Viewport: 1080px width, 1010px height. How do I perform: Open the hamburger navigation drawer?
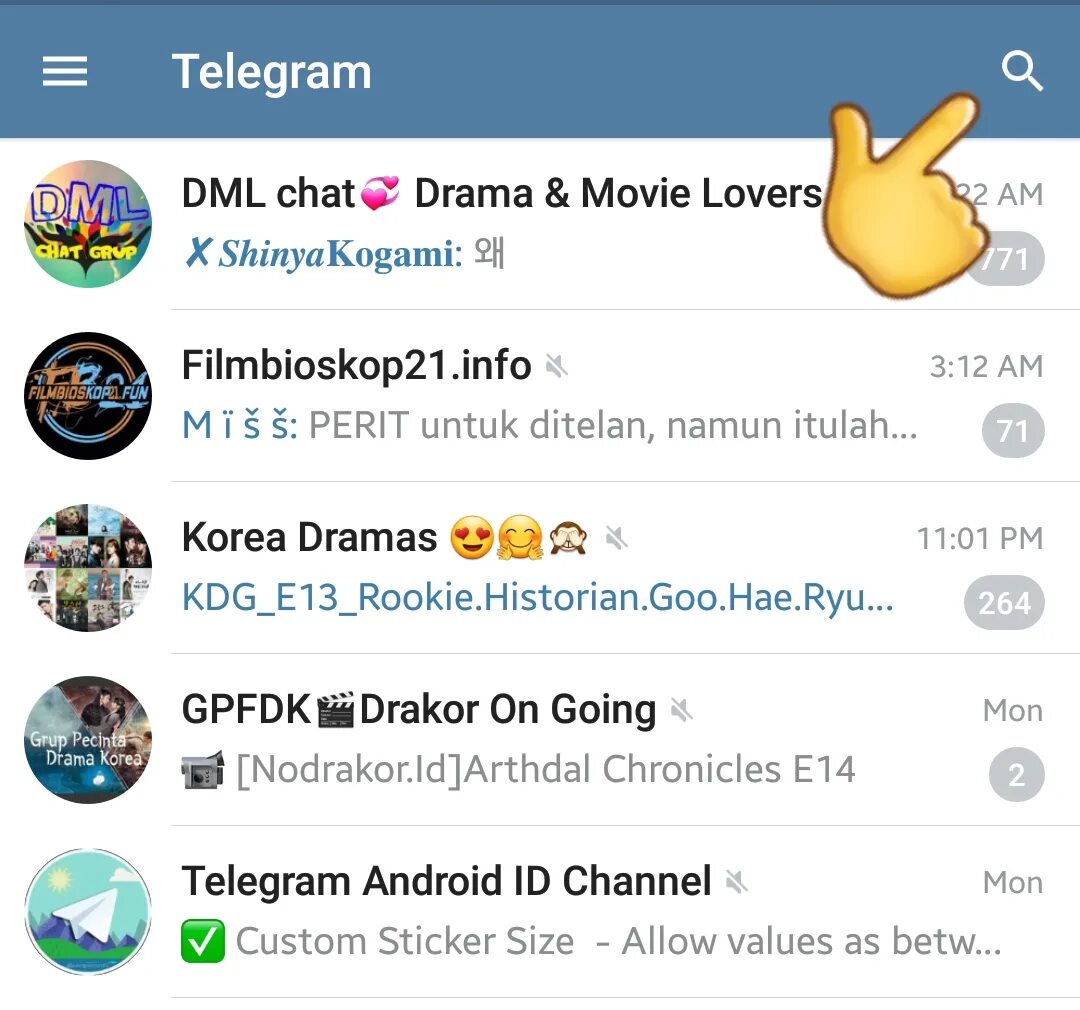(x=65, y=72)
